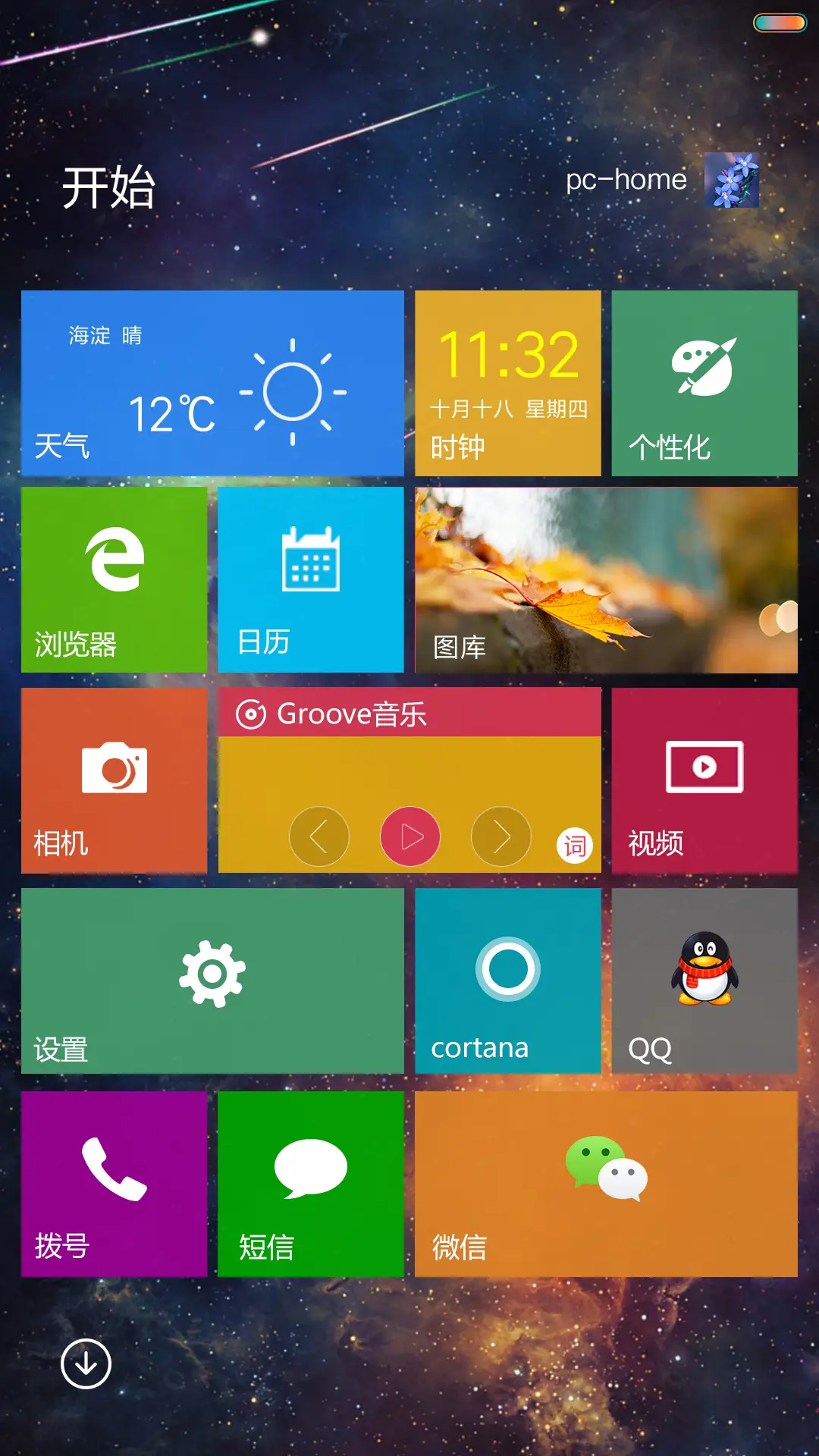Open the 个性化 personalization palette tile
819x1456 pixels.
[704, 381]
